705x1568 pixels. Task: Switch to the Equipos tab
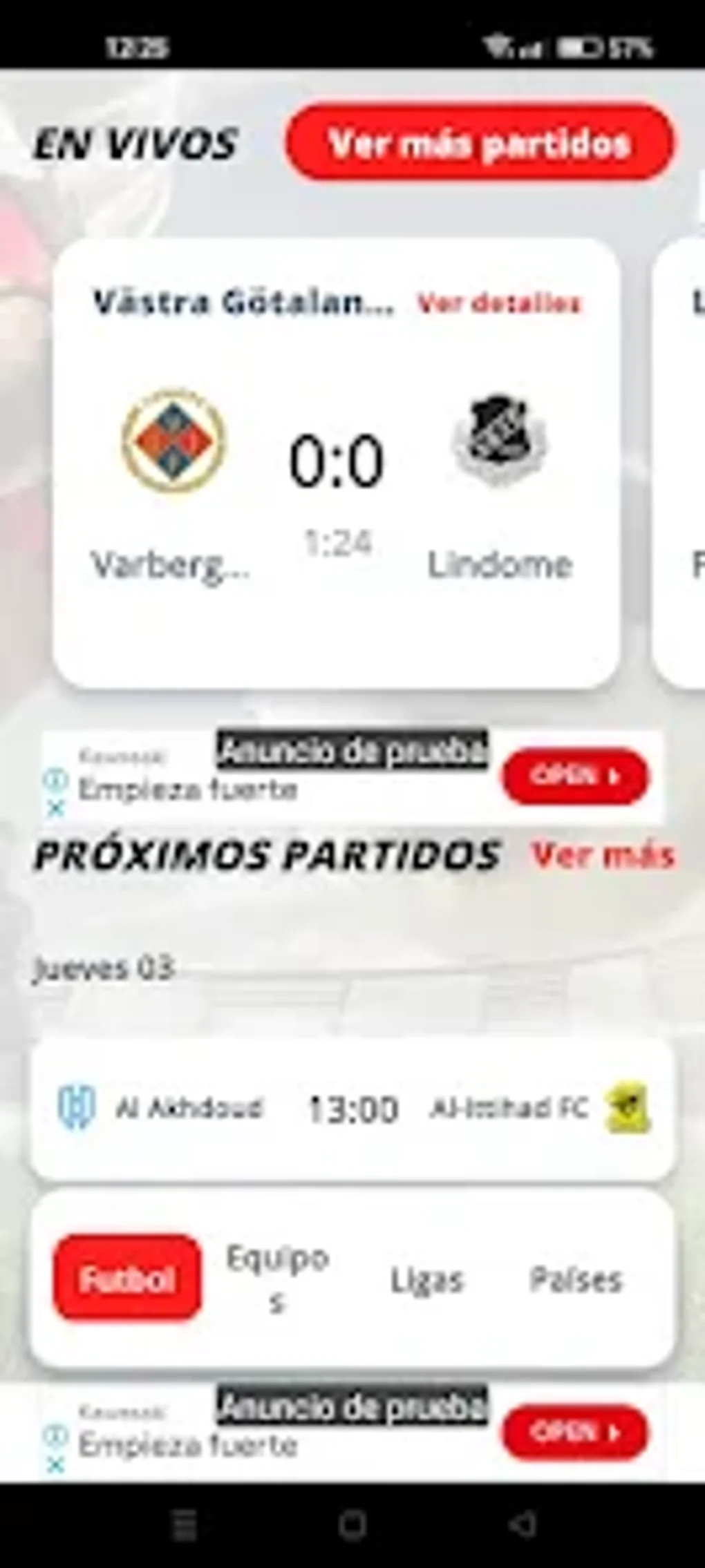[277, 1279]
